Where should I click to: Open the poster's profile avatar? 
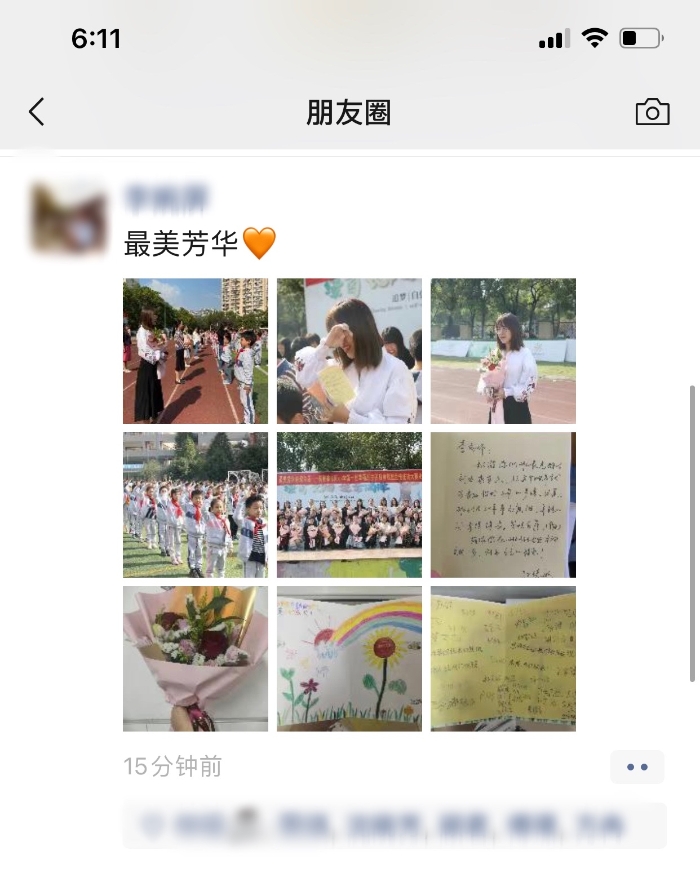click(x=69, y=217)
